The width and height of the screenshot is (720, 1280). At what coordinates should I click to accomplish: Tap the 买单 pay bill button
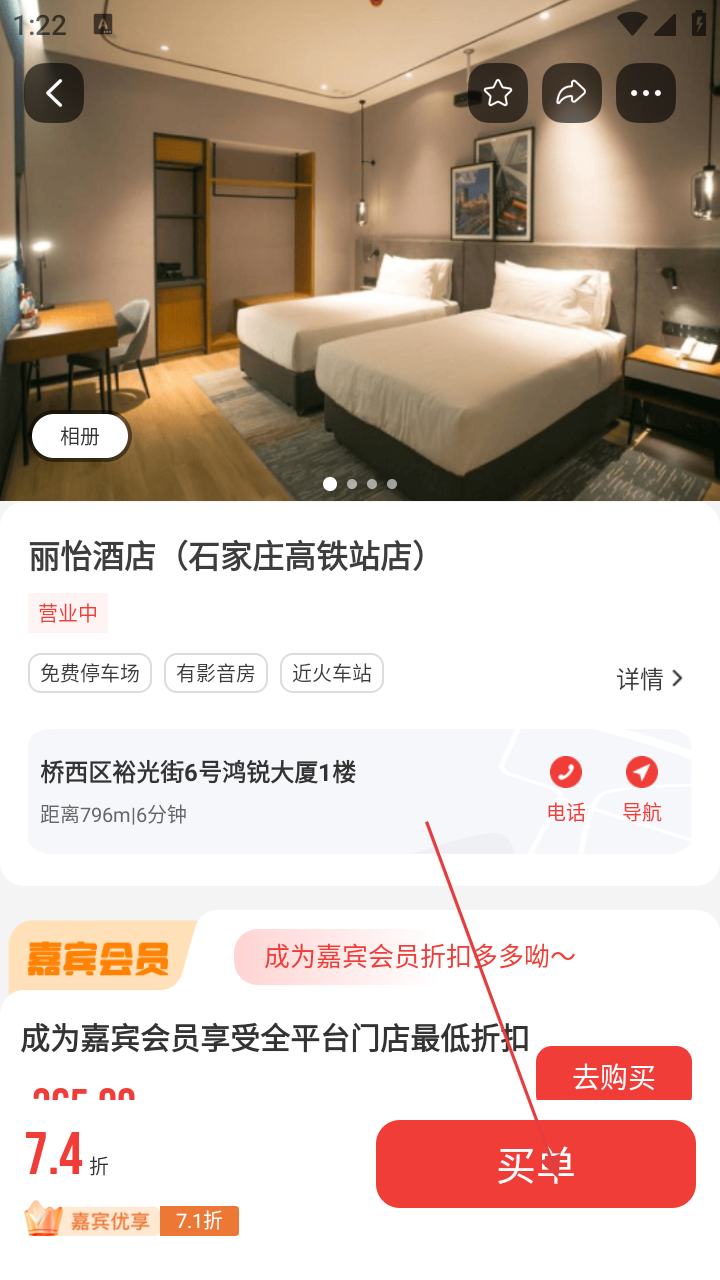(536, 1164)
